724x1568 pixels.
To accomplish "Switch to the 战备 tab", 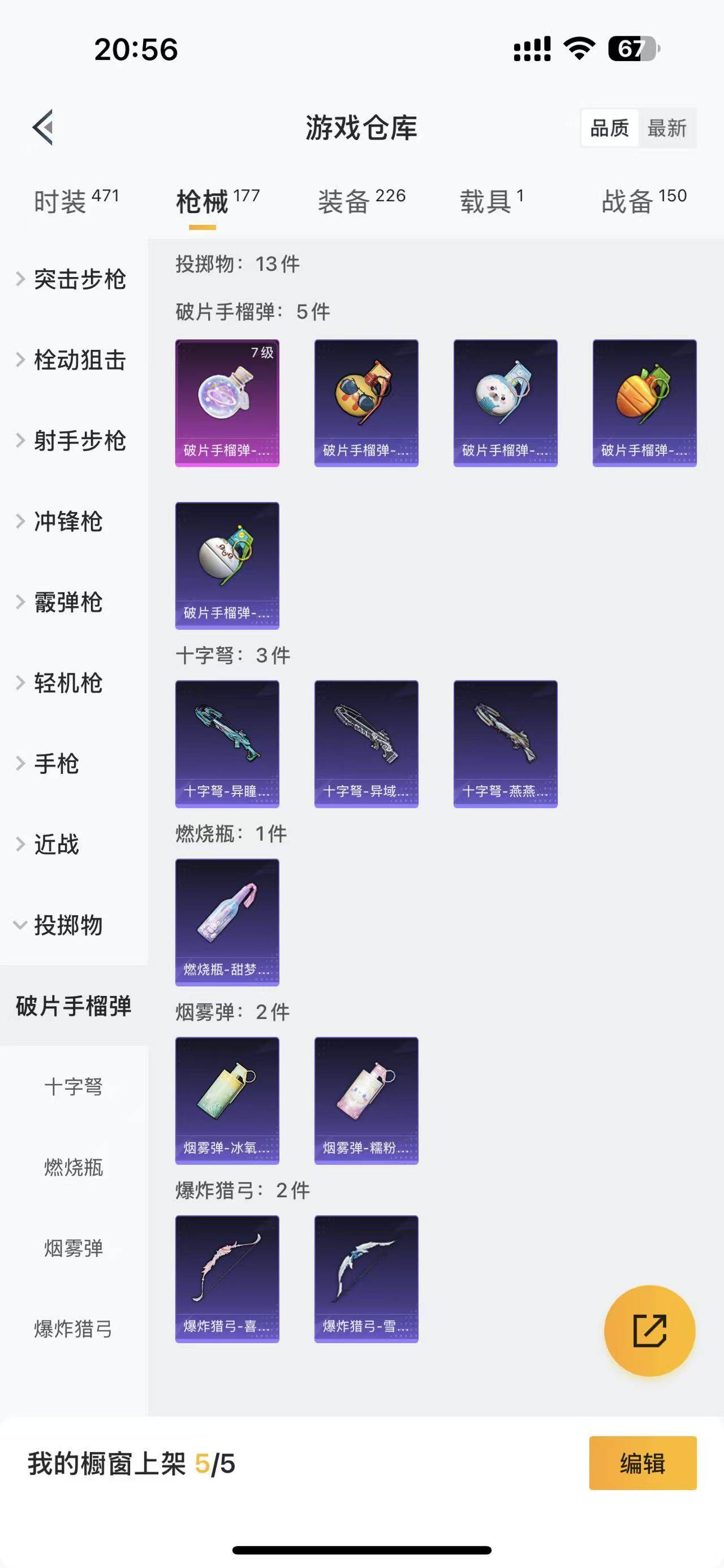I will (643, 201).
